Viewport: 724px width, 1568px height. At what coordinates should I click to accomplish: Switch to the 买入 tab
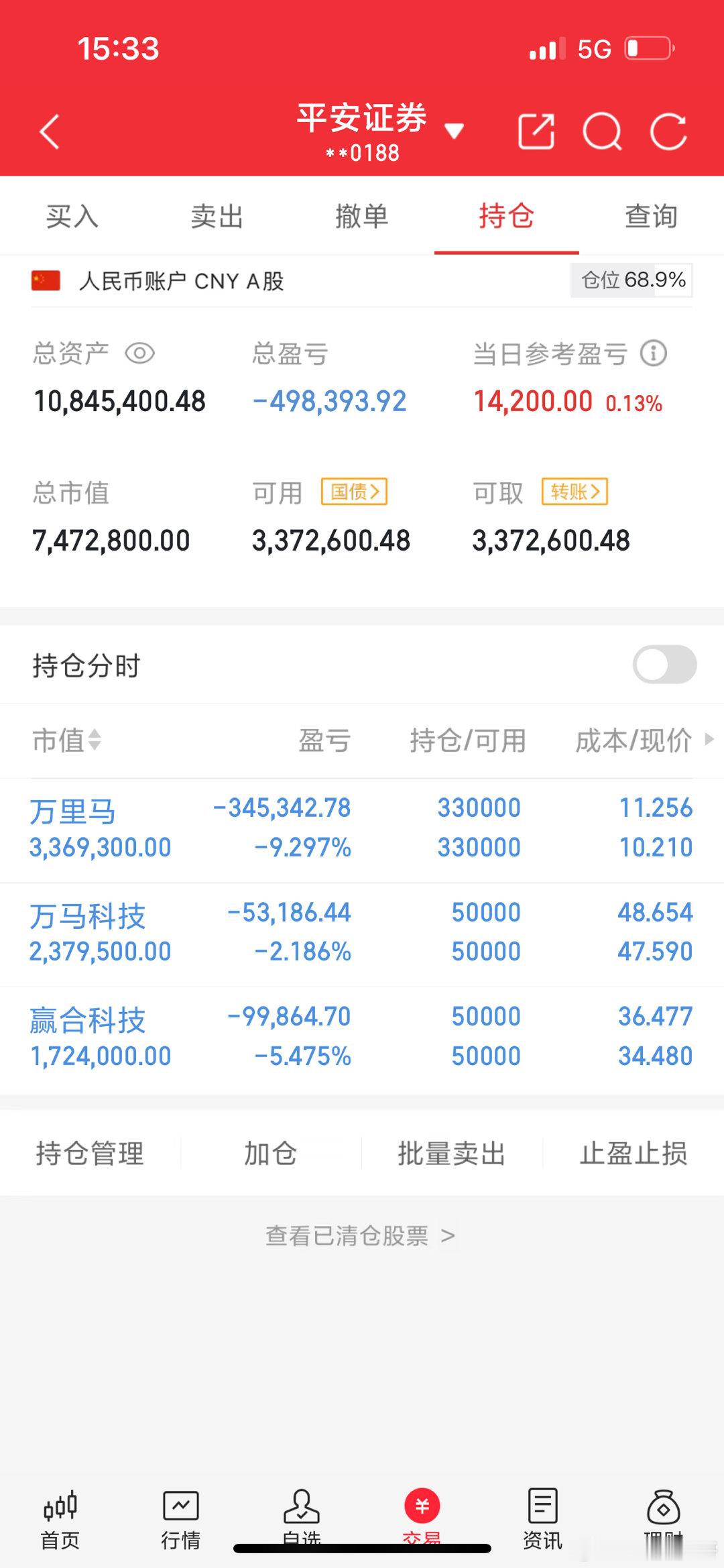pyautogui.click(x=72, y=217)
